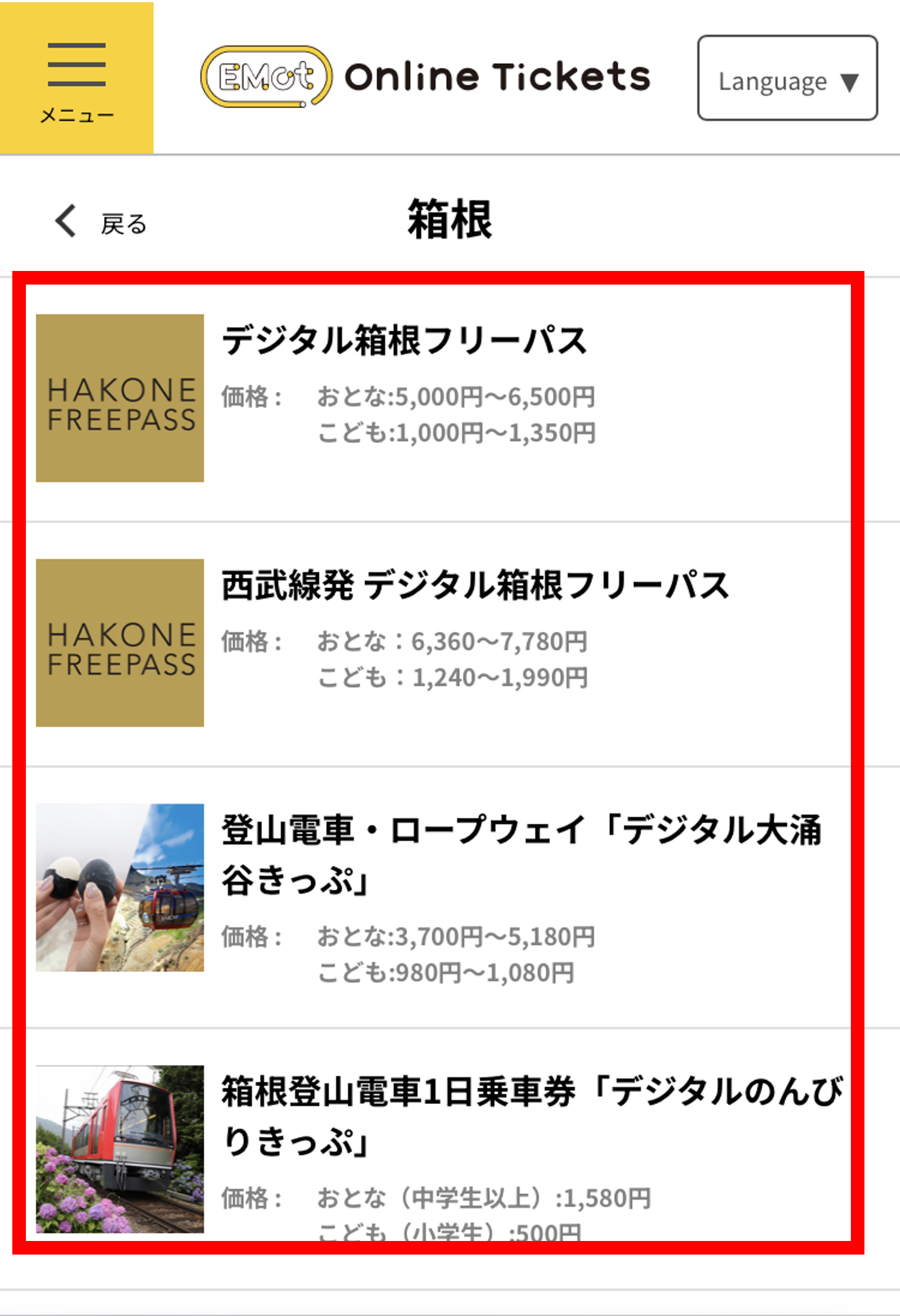The image size is (900, 1316).
Task: Open the Language dropdown
Action: [787, 79]
